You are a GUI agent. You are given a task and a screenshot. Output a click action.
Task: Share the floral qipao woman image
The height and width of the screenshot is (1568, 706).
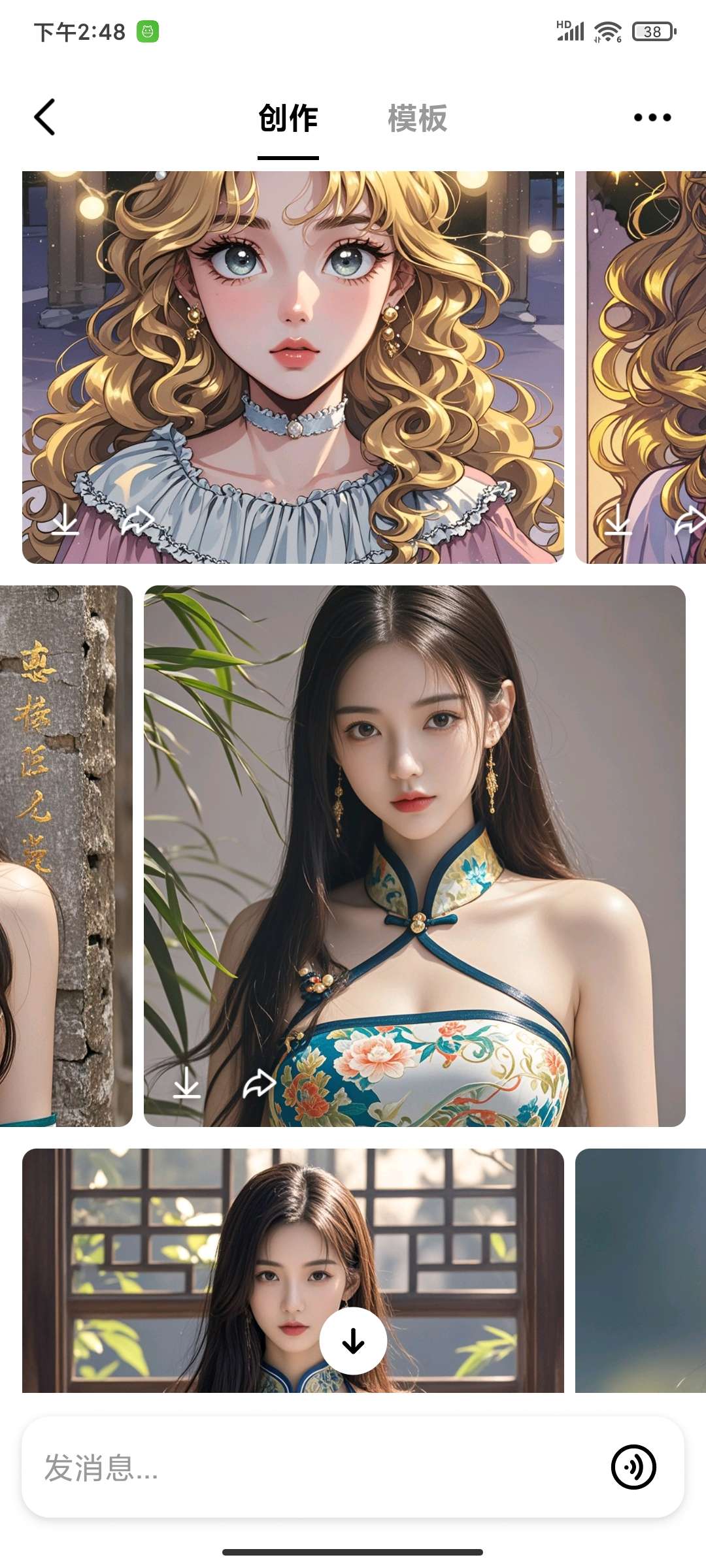pos(259,1084)
